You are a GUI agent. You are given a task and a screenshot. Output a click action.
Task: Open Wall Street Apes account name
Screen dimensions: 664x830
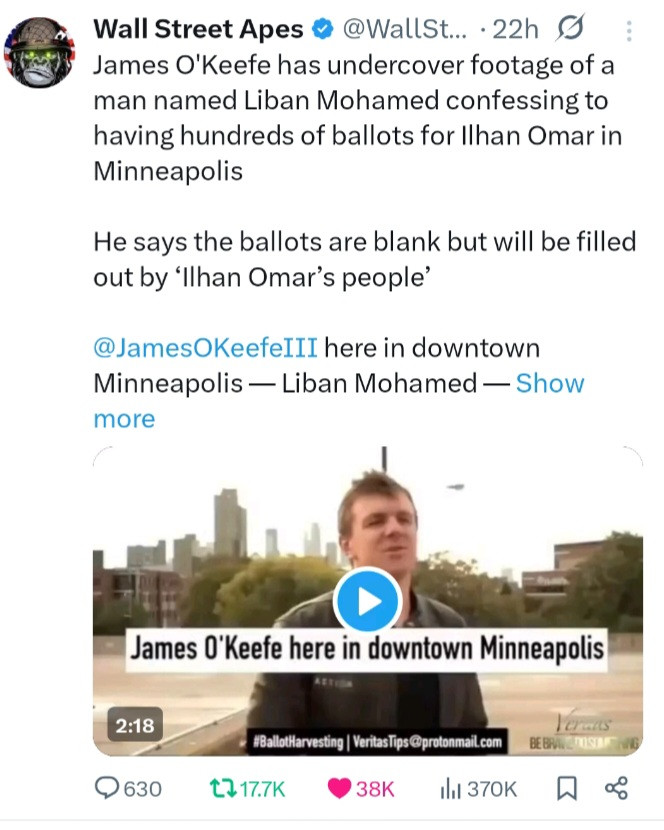[197, 31]
